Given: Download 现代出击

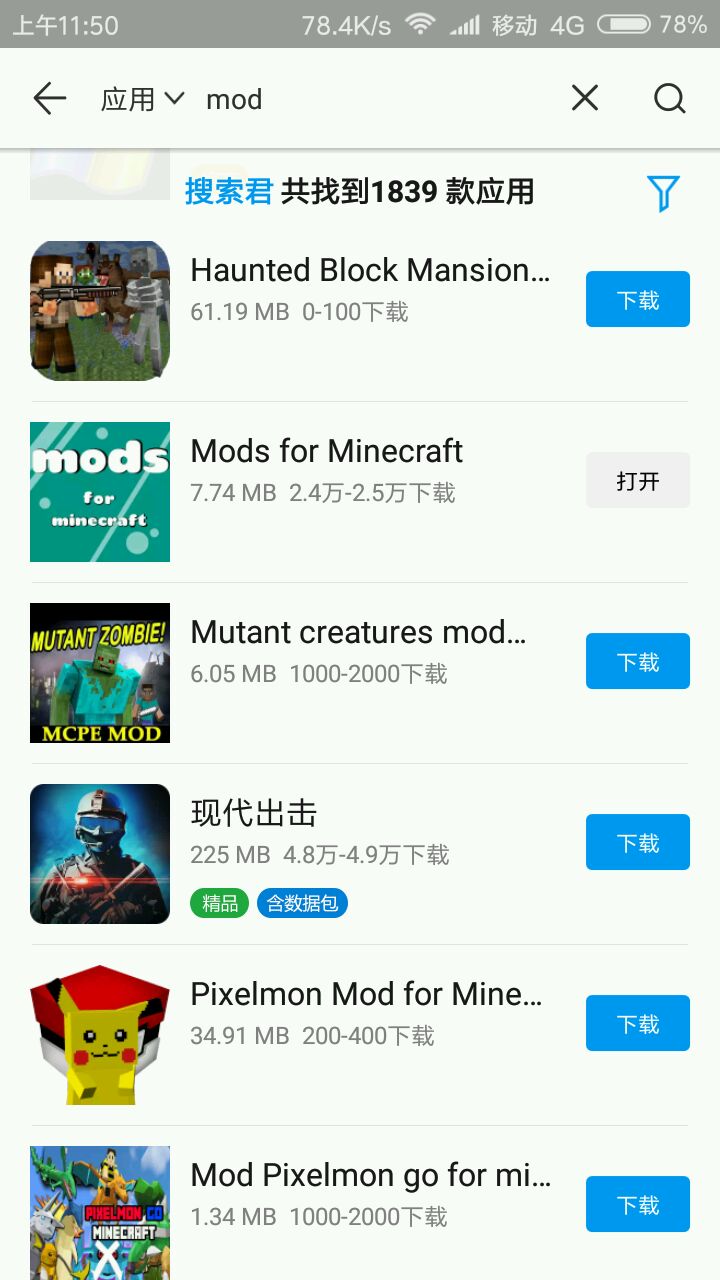Looking at the screenshot, I should pos(637,842).
